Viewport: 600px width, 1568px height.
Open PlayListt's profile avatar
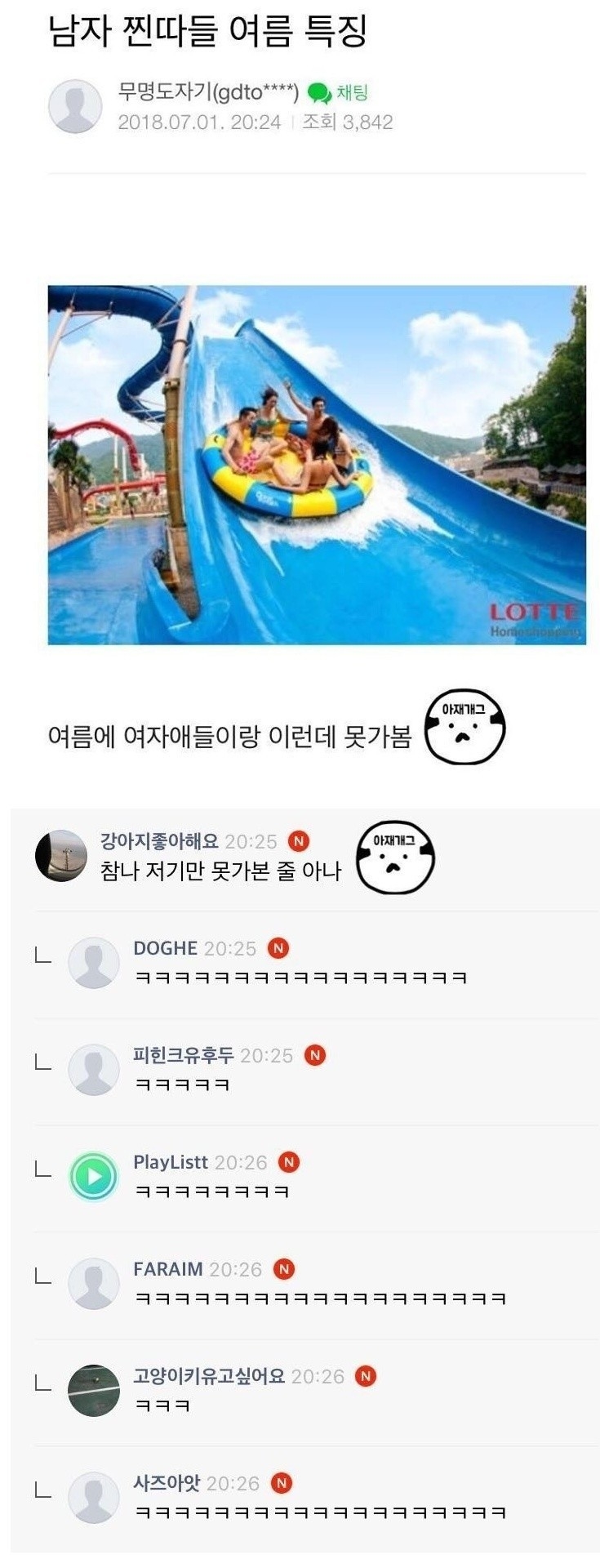94,1177
